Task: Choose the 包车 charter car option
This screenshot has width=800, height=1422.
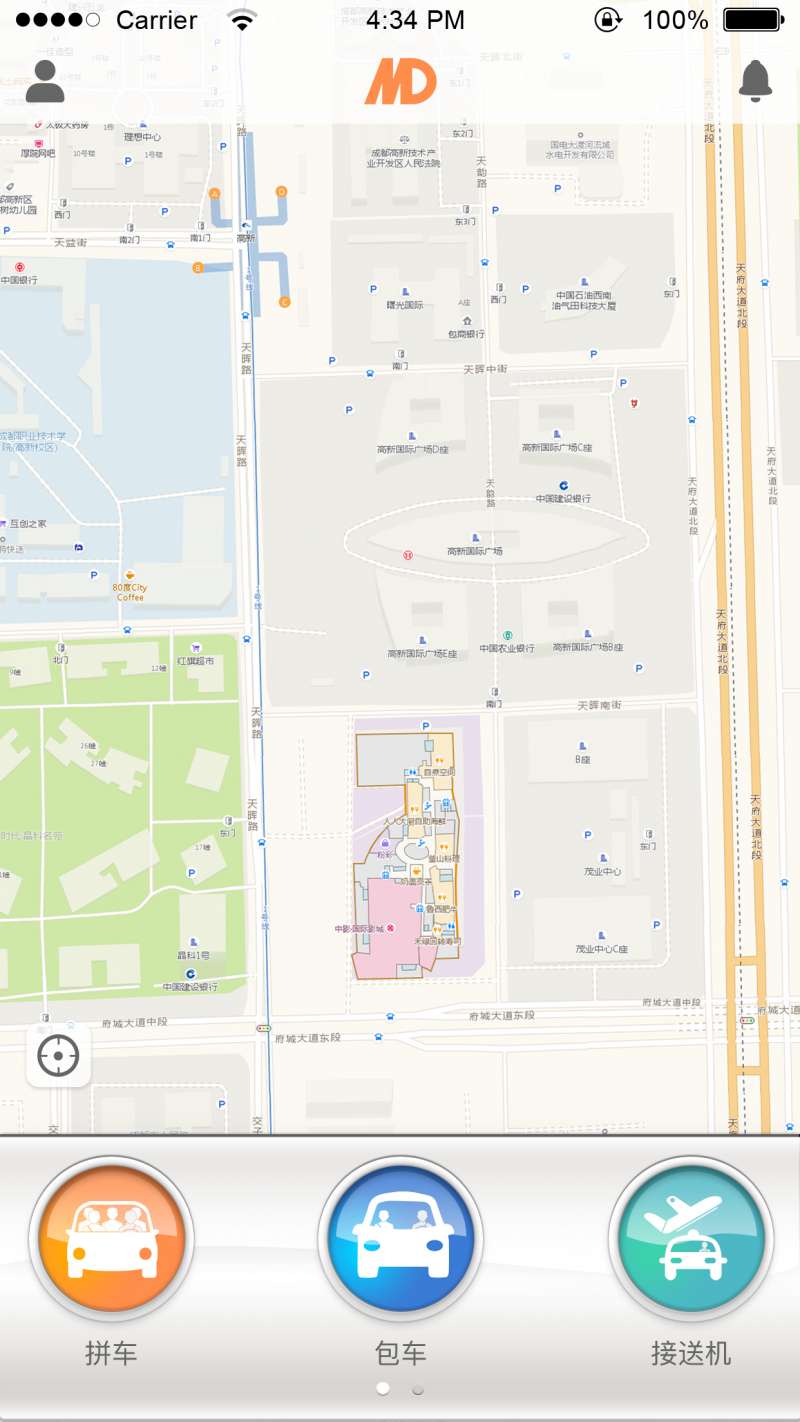Action: (400, 1240)
